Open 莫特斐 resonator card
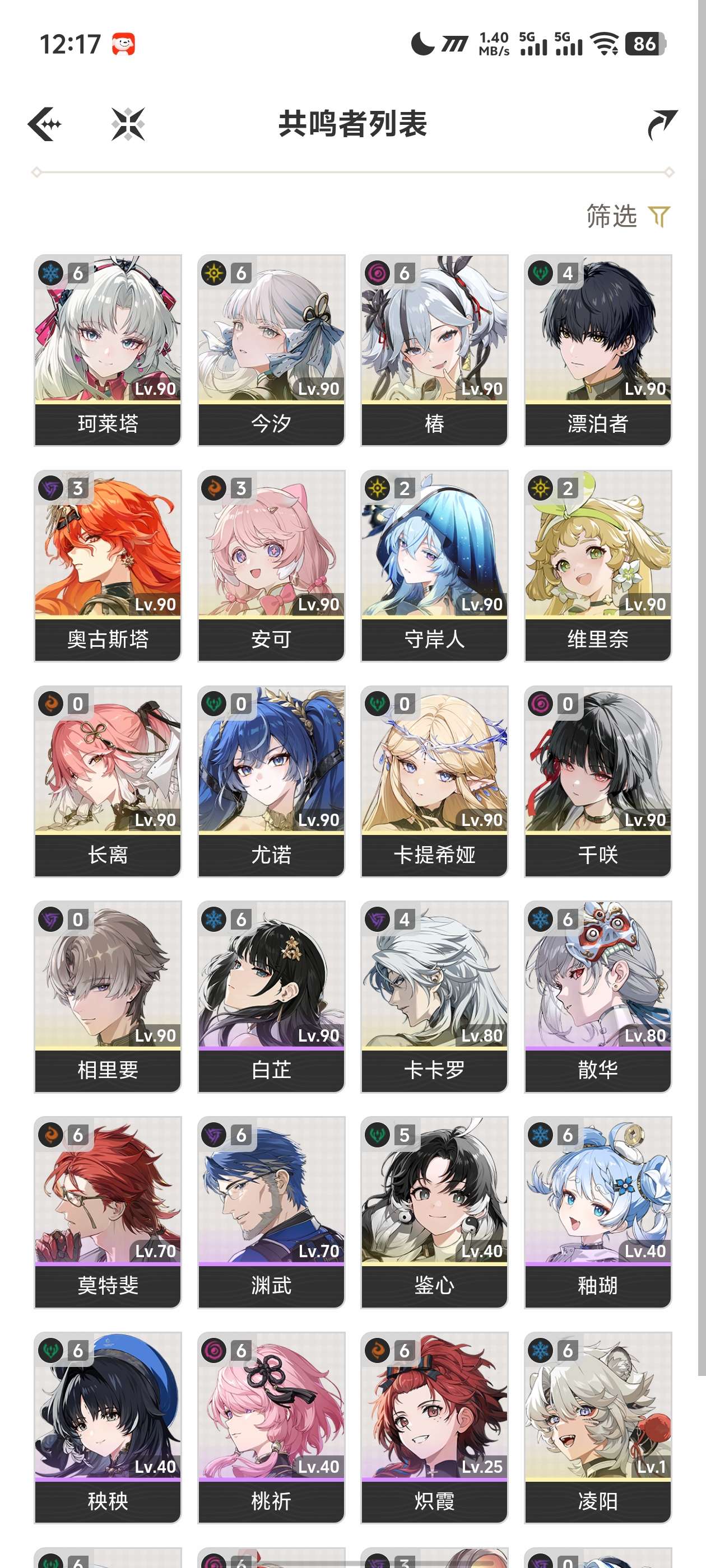This screenshot has height=1568, width=706. tap(108, 1212)
